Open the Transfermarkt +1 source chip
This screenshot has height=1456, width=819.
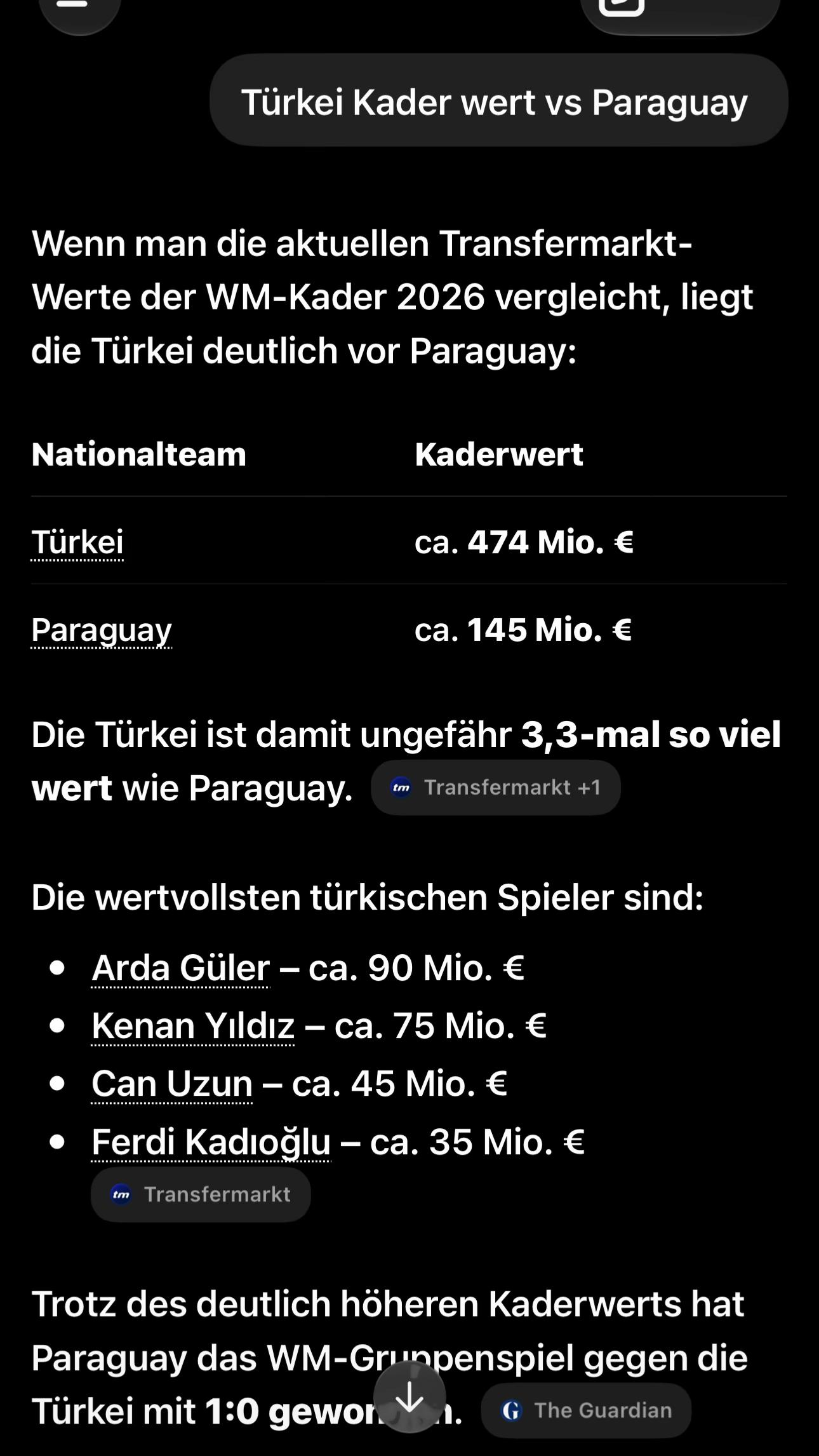click(496, 788)
